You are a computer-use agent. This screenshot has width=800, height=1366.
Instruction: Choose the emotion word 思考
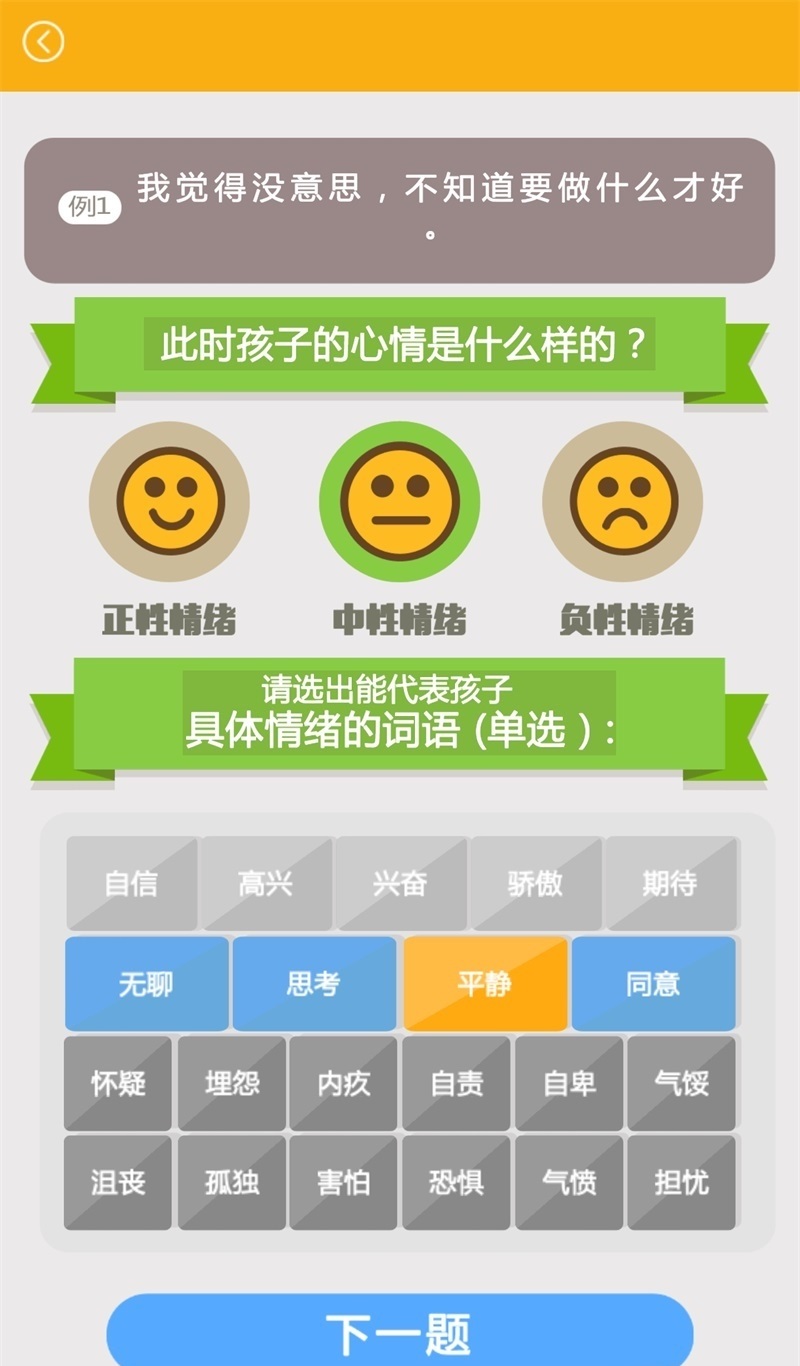click(x=314, y=984)
